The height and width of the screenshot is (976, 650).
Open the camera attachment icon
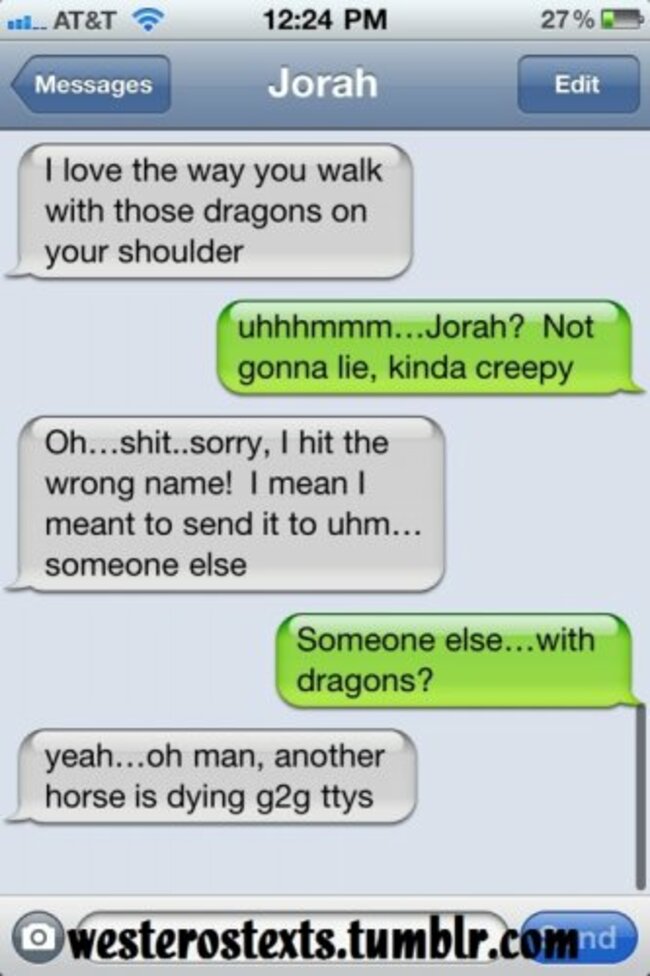coord(38,937)
